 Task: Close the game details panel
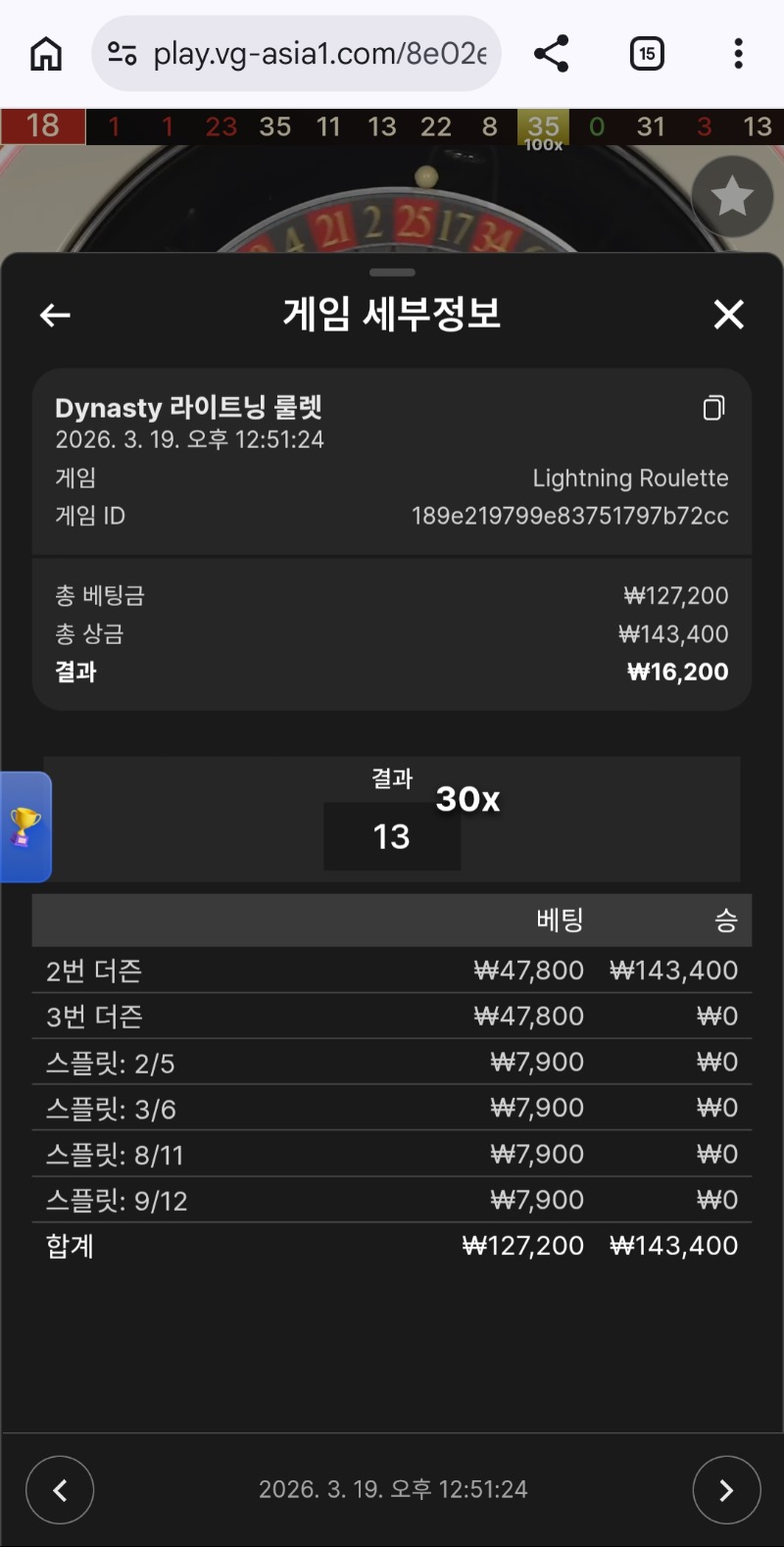tap(728, 315)
